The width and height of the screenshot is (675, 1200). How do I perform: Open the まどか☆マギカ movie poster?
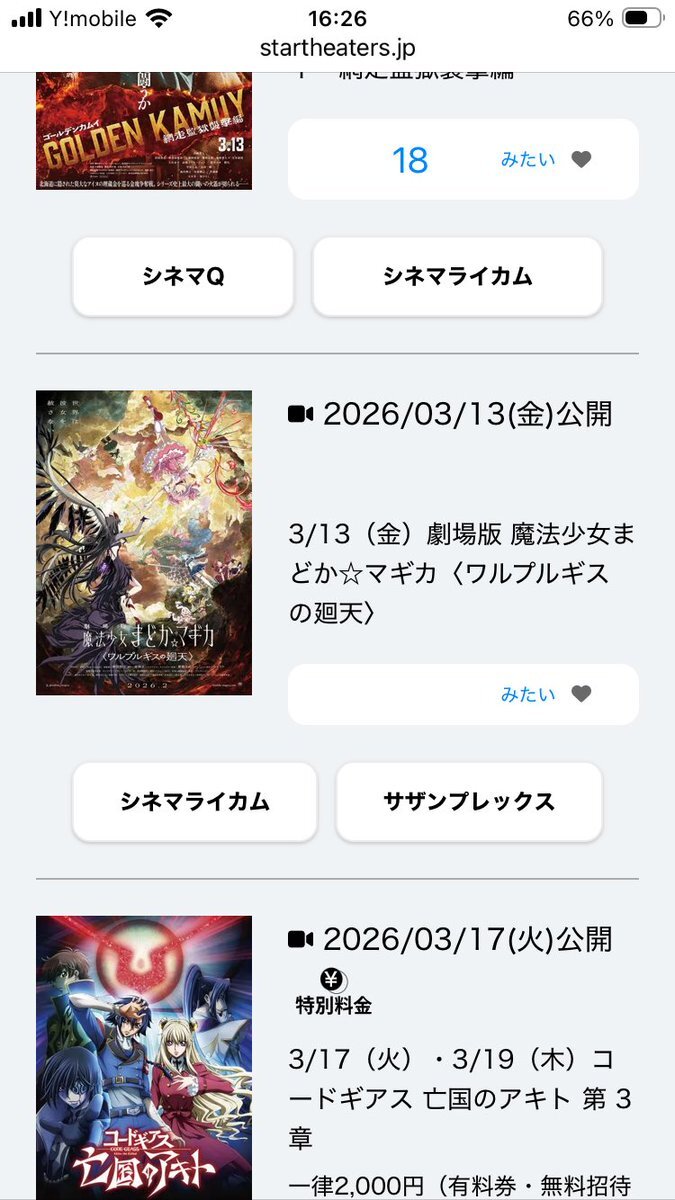(x=144, y=542)
